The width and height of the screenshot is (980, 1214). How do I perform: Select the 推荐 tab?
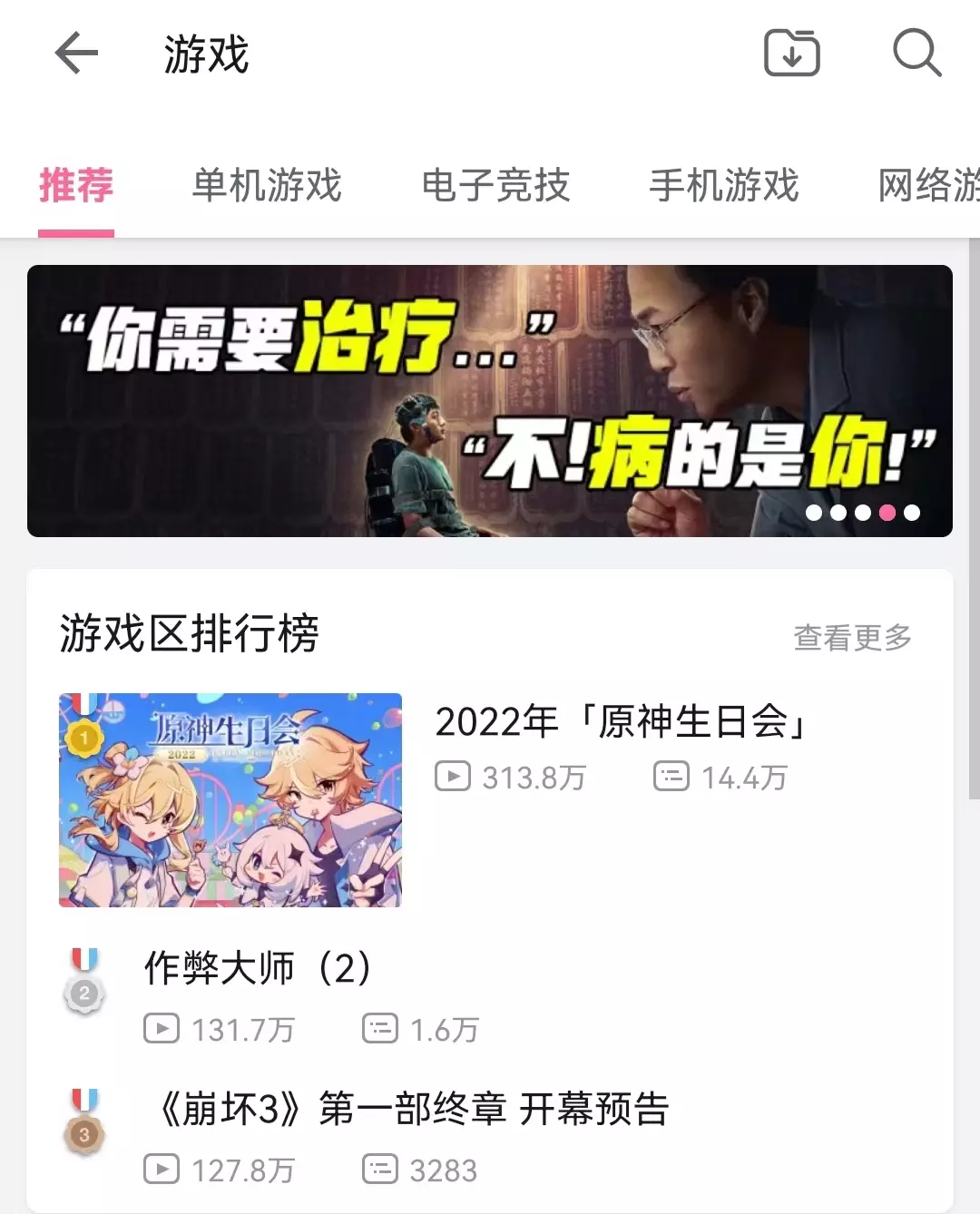click(x=76, y=186)
